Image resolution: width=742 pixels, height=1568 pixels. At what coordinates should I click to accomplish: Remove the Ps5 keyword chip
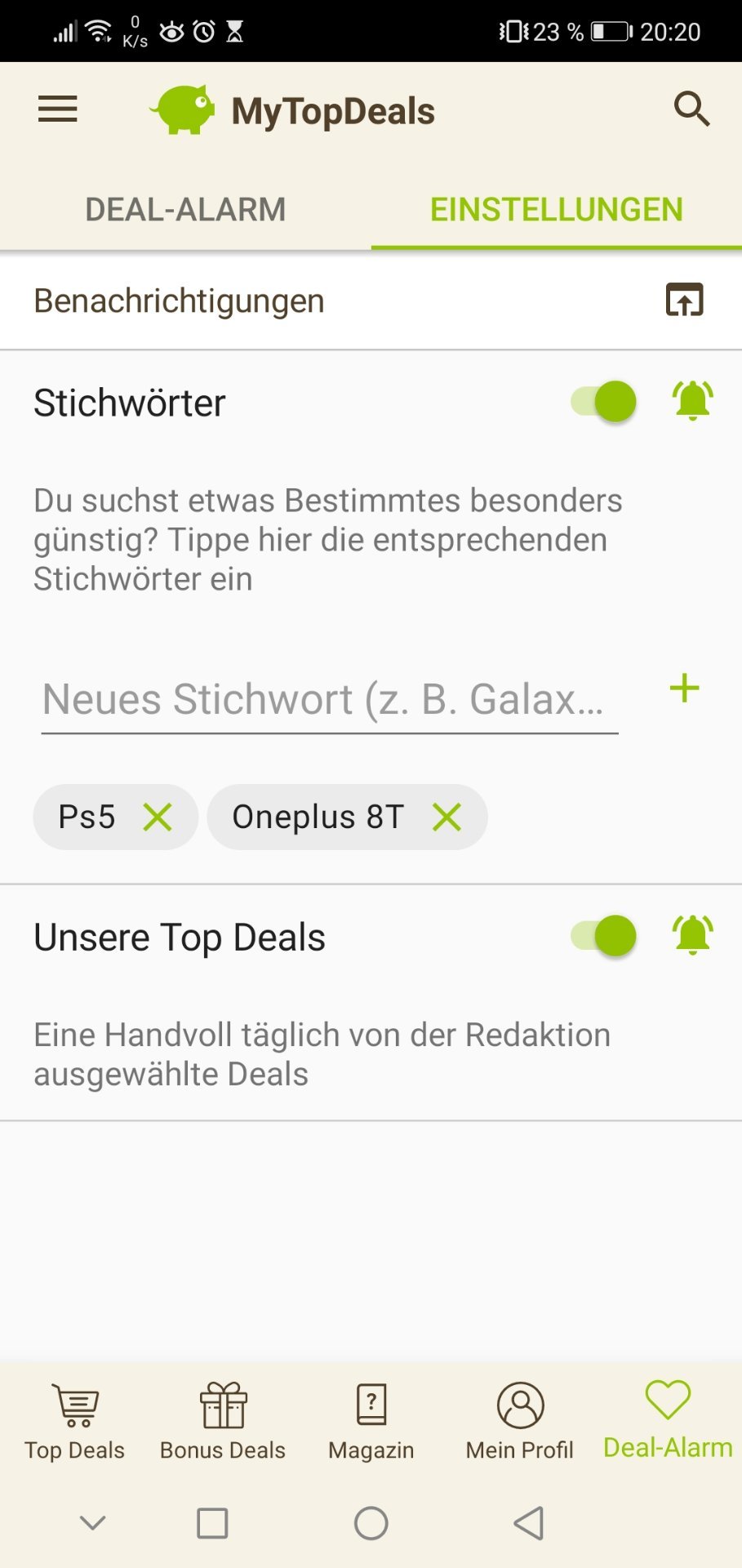click(158, 817)
